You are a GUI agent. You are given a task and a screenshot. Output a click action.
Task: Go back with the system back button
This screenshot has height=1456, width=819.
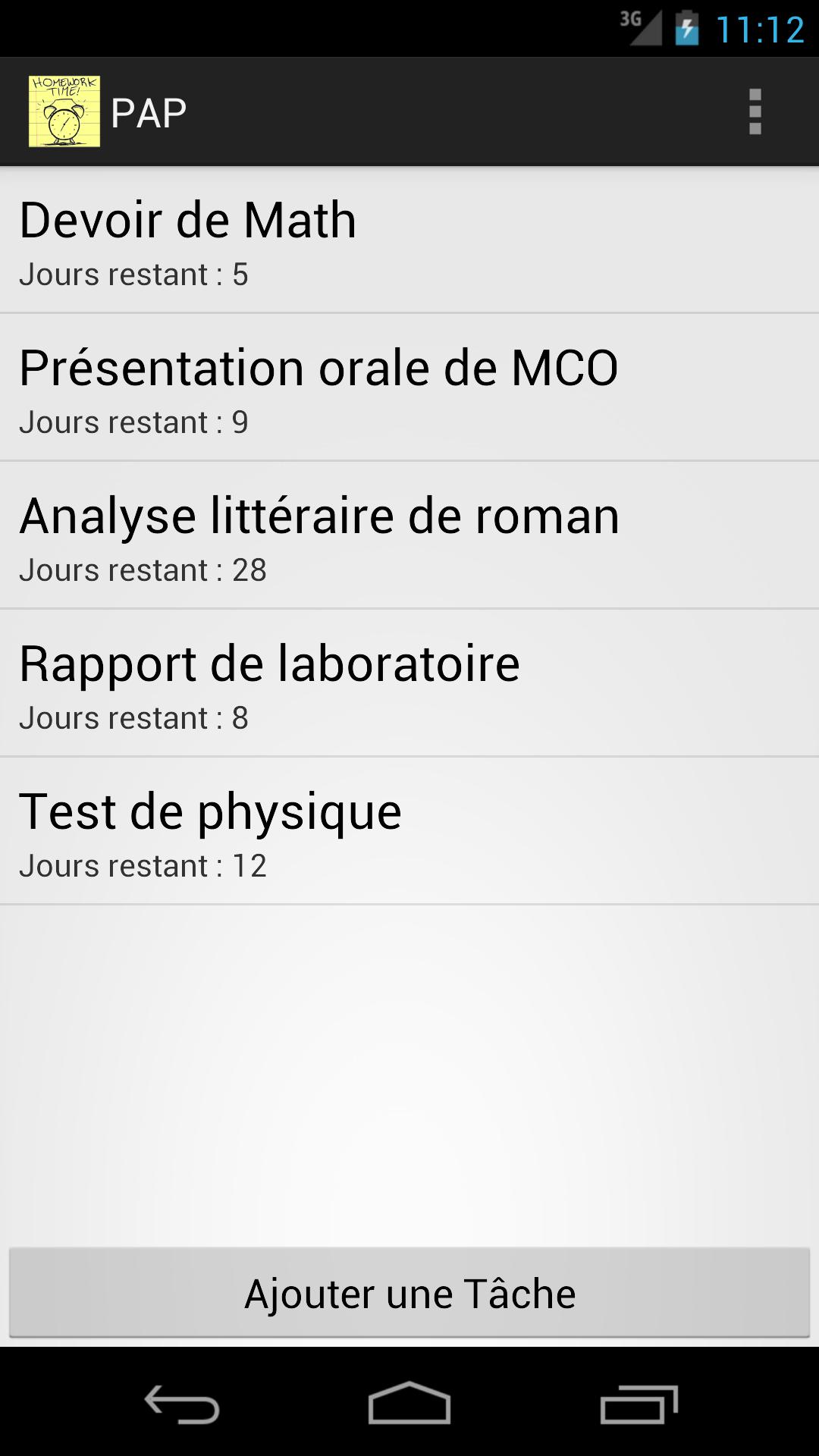pos(182,1404)
